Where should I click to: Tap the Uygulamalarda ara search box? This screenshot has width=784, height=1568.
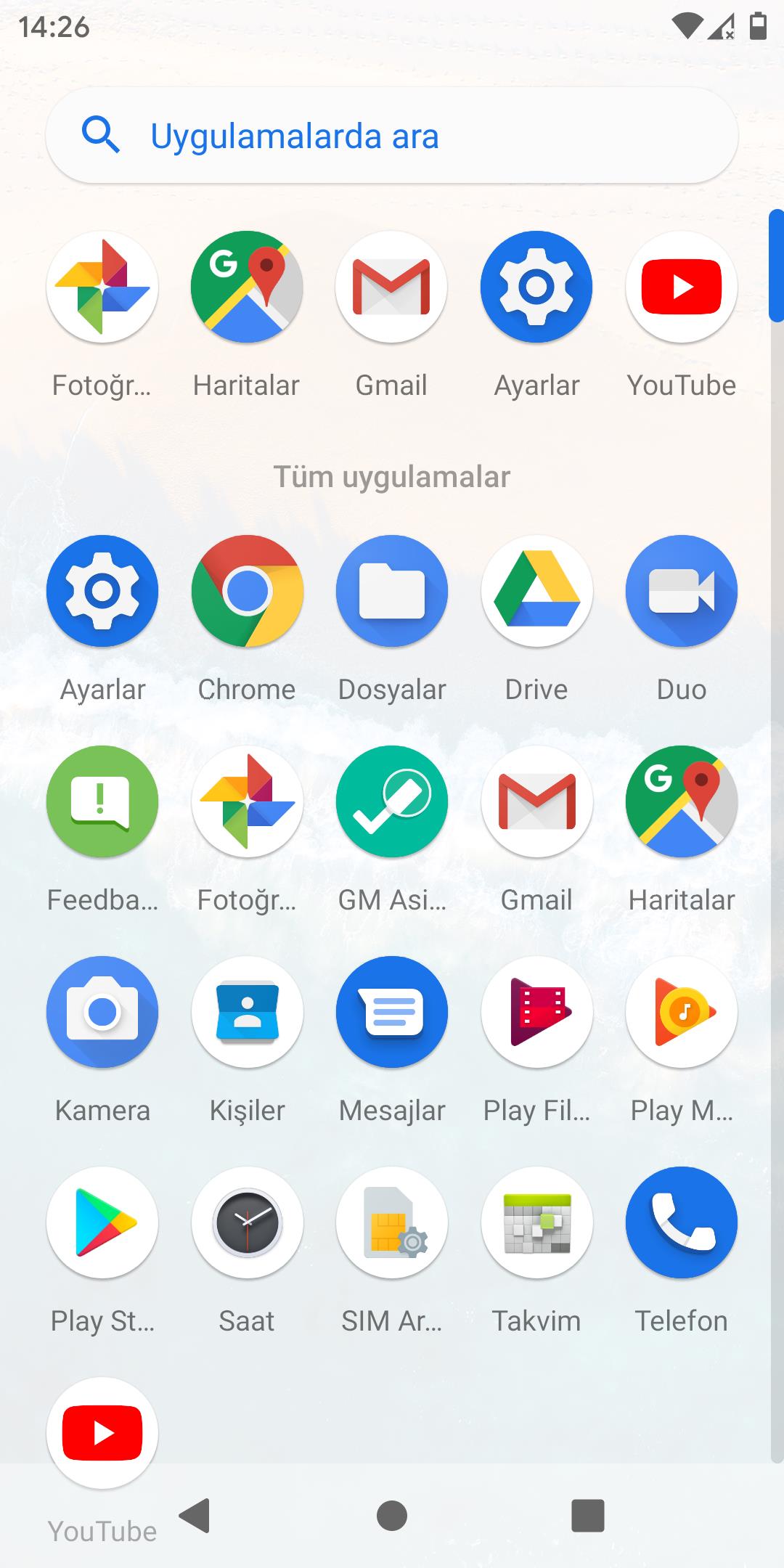pyautogui.click(x=392, y=136)
